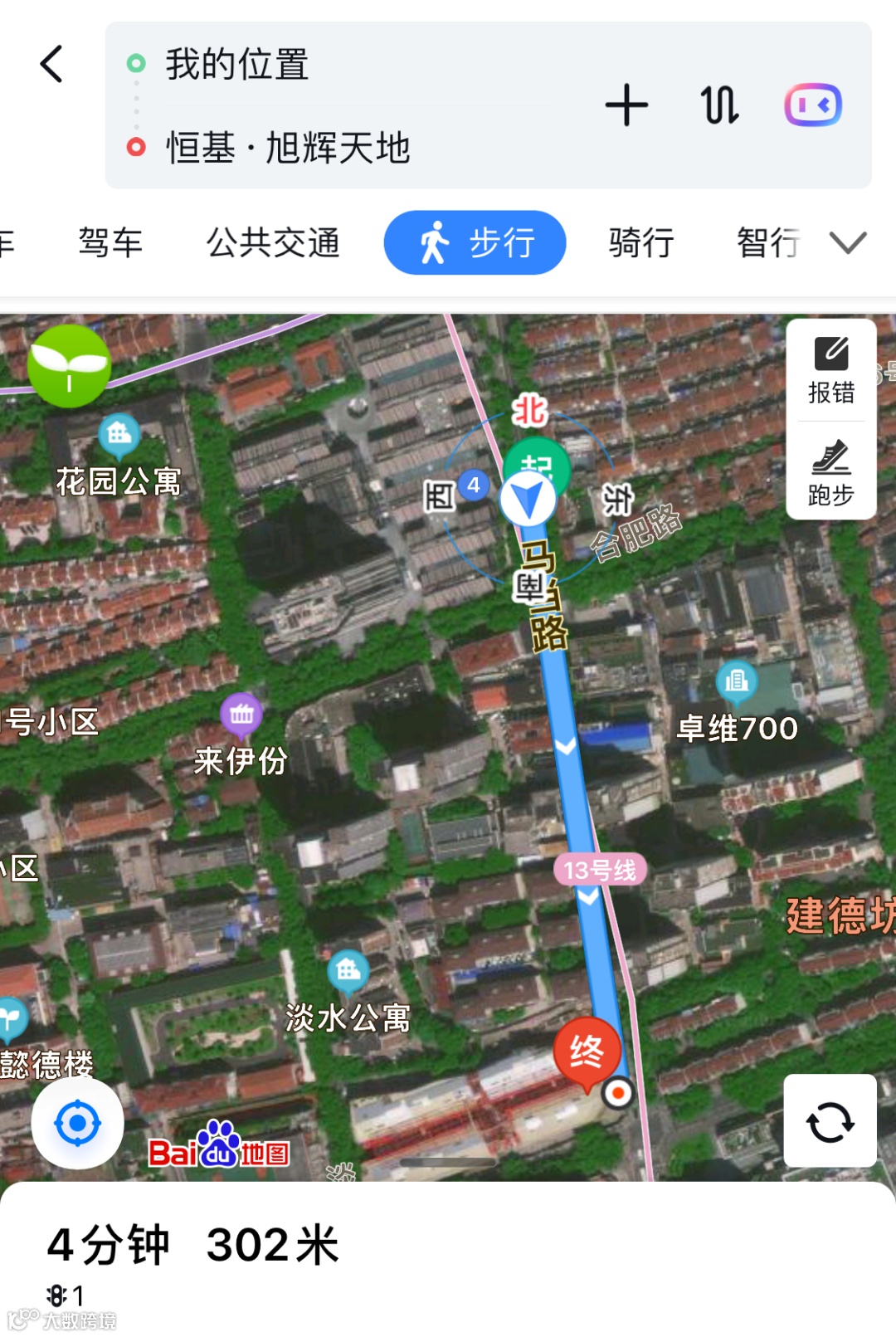Switch to the 智行 tab
The height and width of the screenshot is (1337, 896).
pyautogui.click(x=768, y=243)
